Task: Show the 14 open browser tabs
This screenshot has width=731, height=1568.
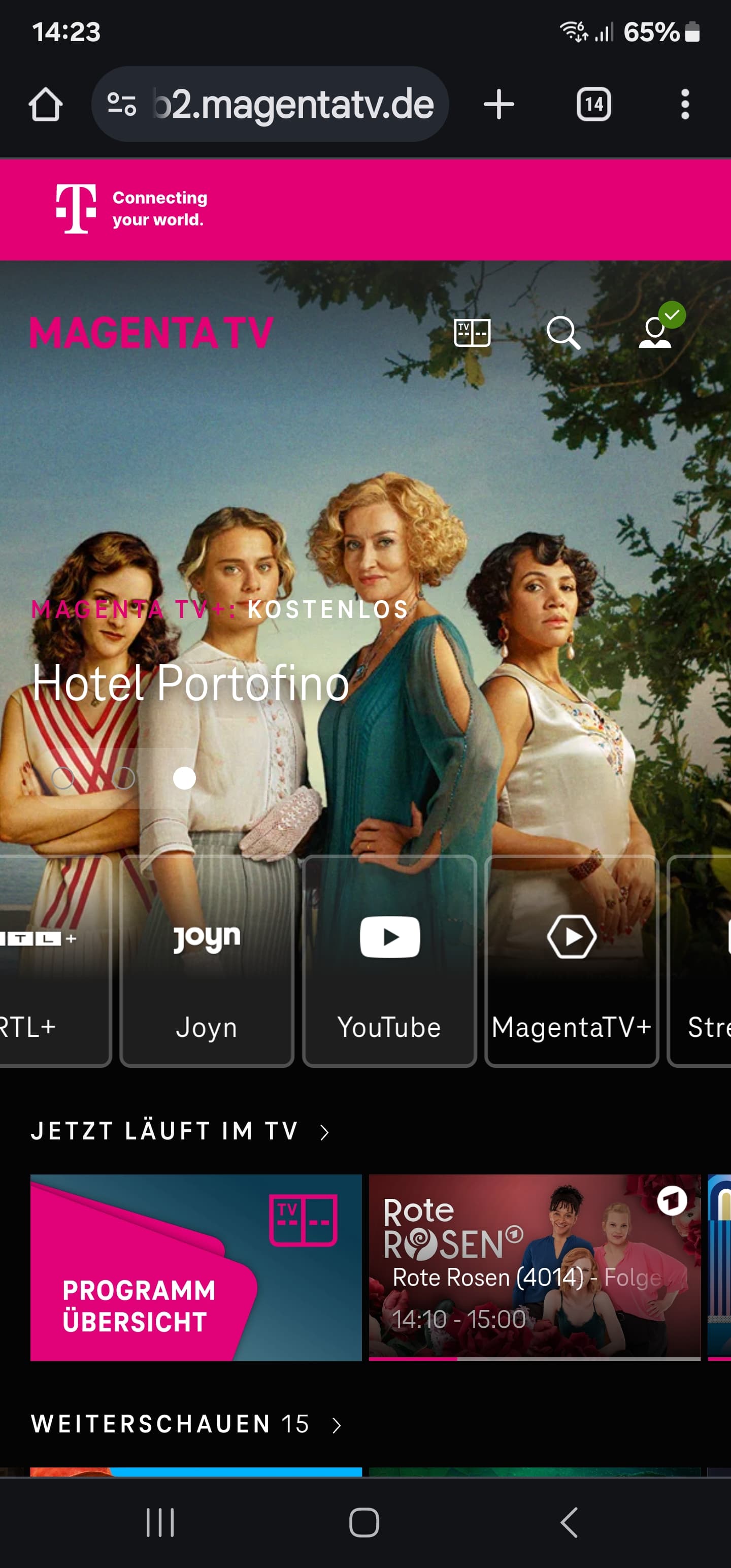Action: click(x=593, y=104)
